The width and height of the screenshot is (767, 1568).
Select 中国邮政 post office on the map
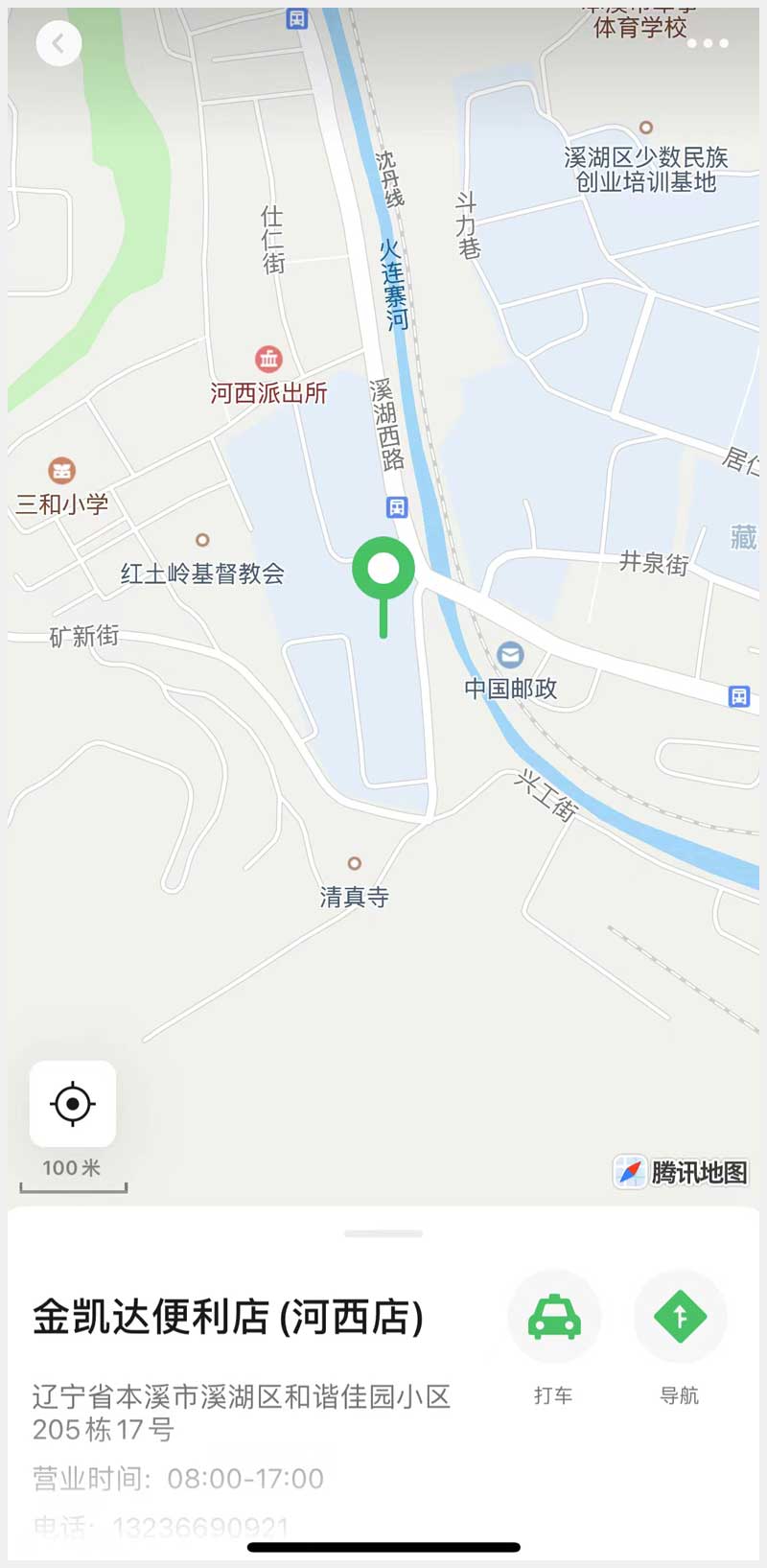510,656
